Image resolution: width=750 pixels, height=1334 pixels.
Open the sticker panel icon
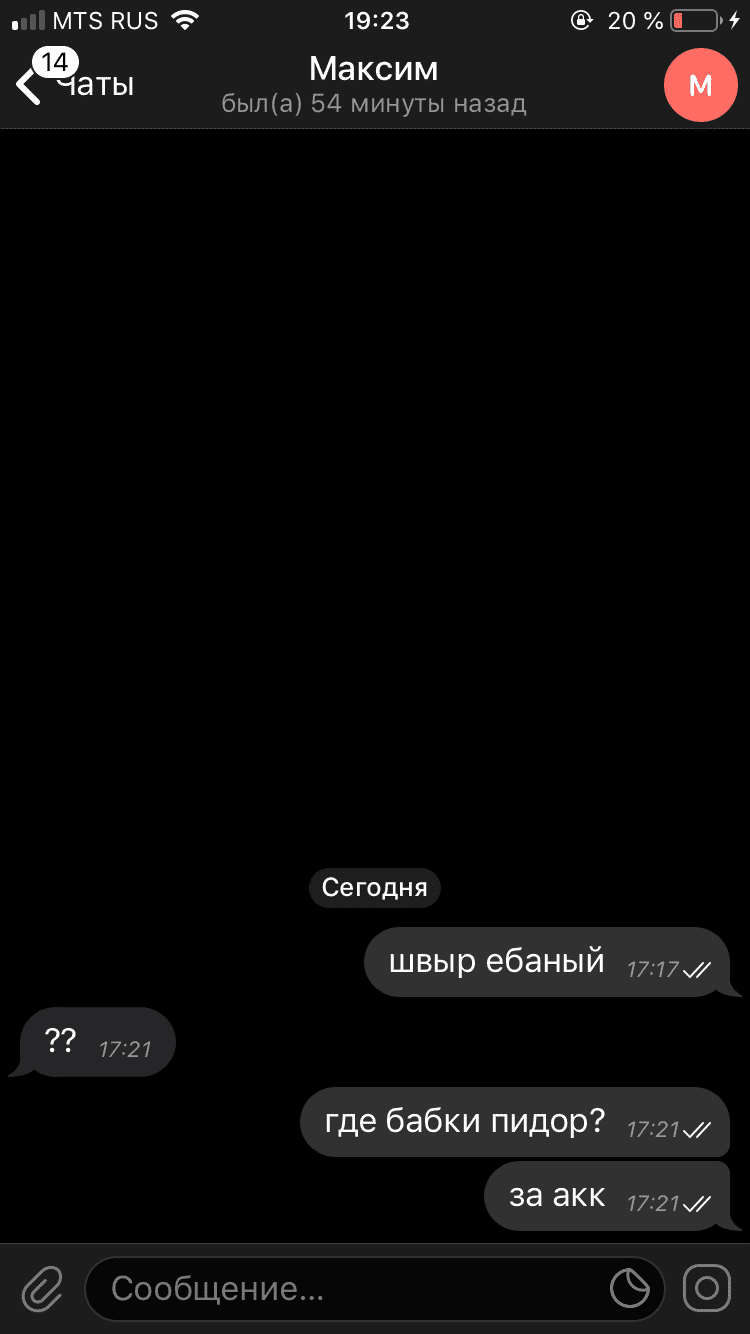pos(630,1288)
